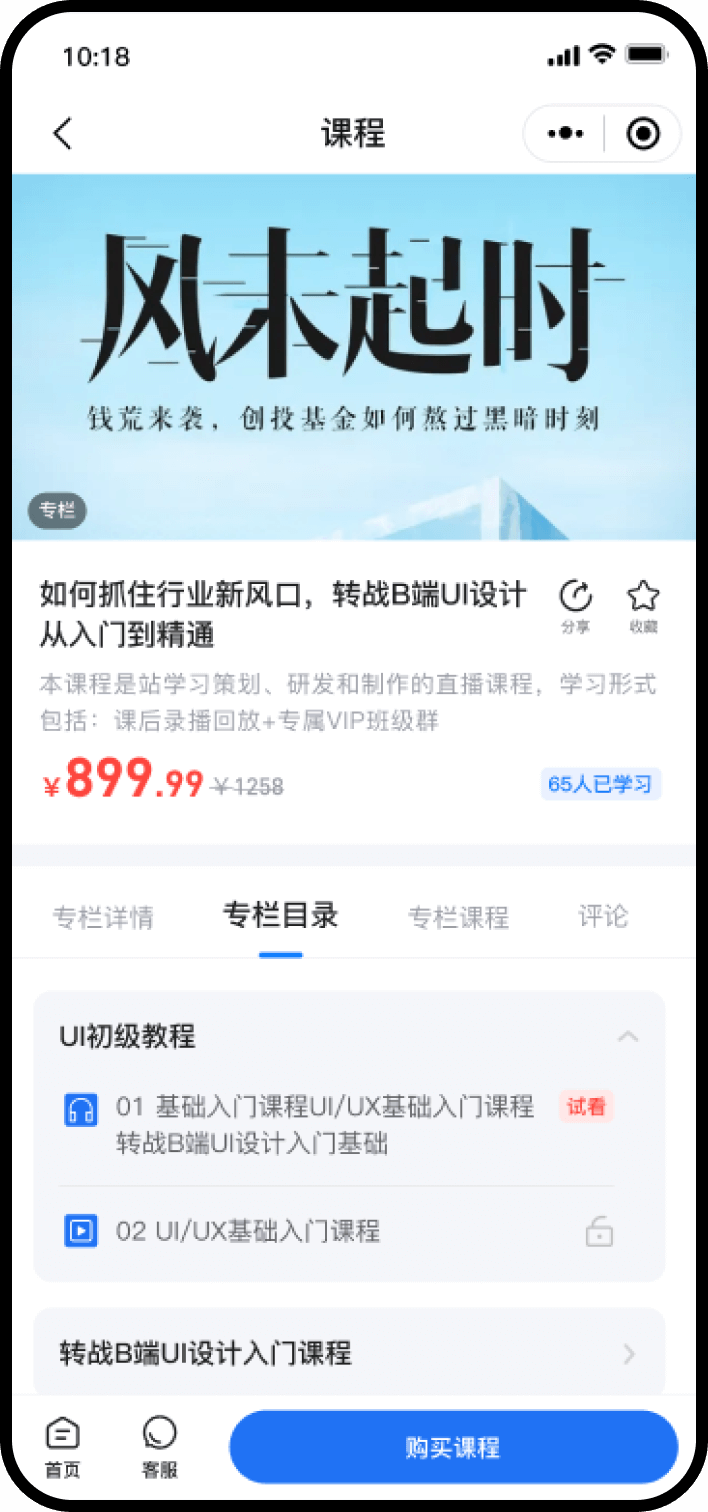Share this course via 分享
This screenshot has height=1512, width=708.
575,605
